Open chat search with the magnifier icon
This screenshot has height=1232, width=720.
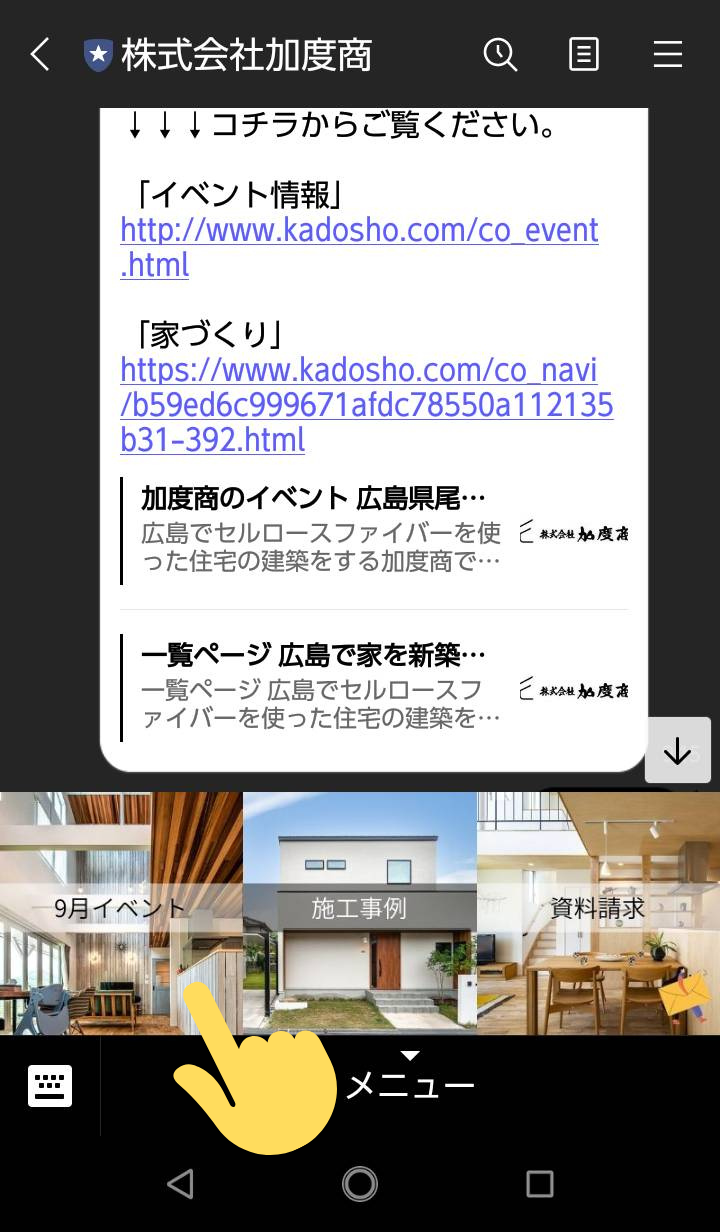pos(500,54)
